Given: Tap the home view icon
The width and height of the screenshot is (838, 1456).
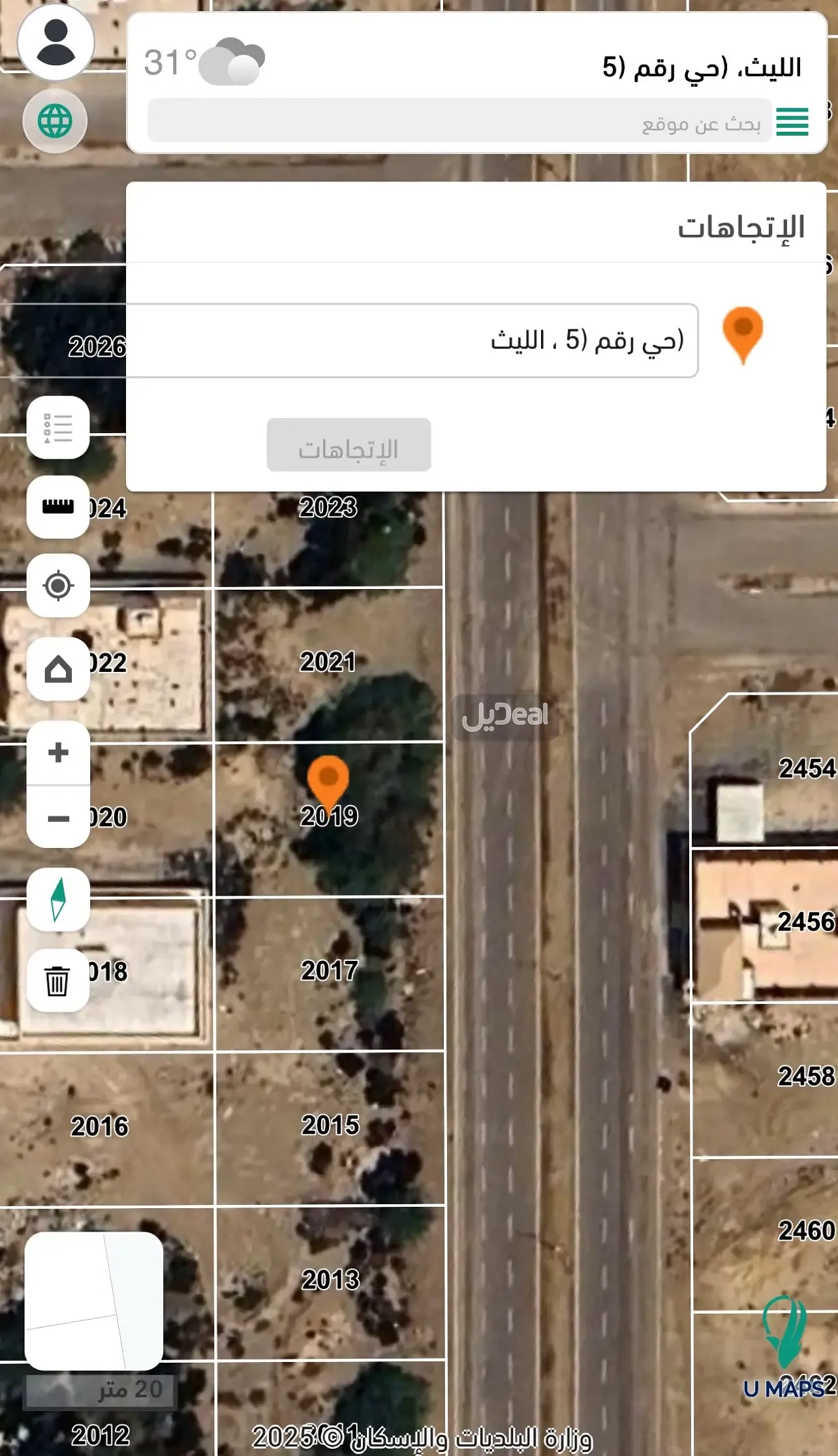Looking at the screenshot, I should coord(58,669).
